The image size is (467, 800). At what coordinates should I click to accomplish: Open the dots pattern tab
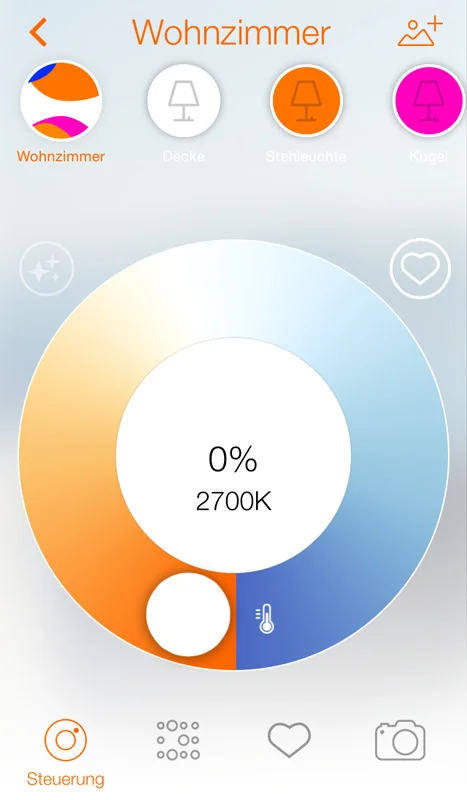tap(178, 740)
